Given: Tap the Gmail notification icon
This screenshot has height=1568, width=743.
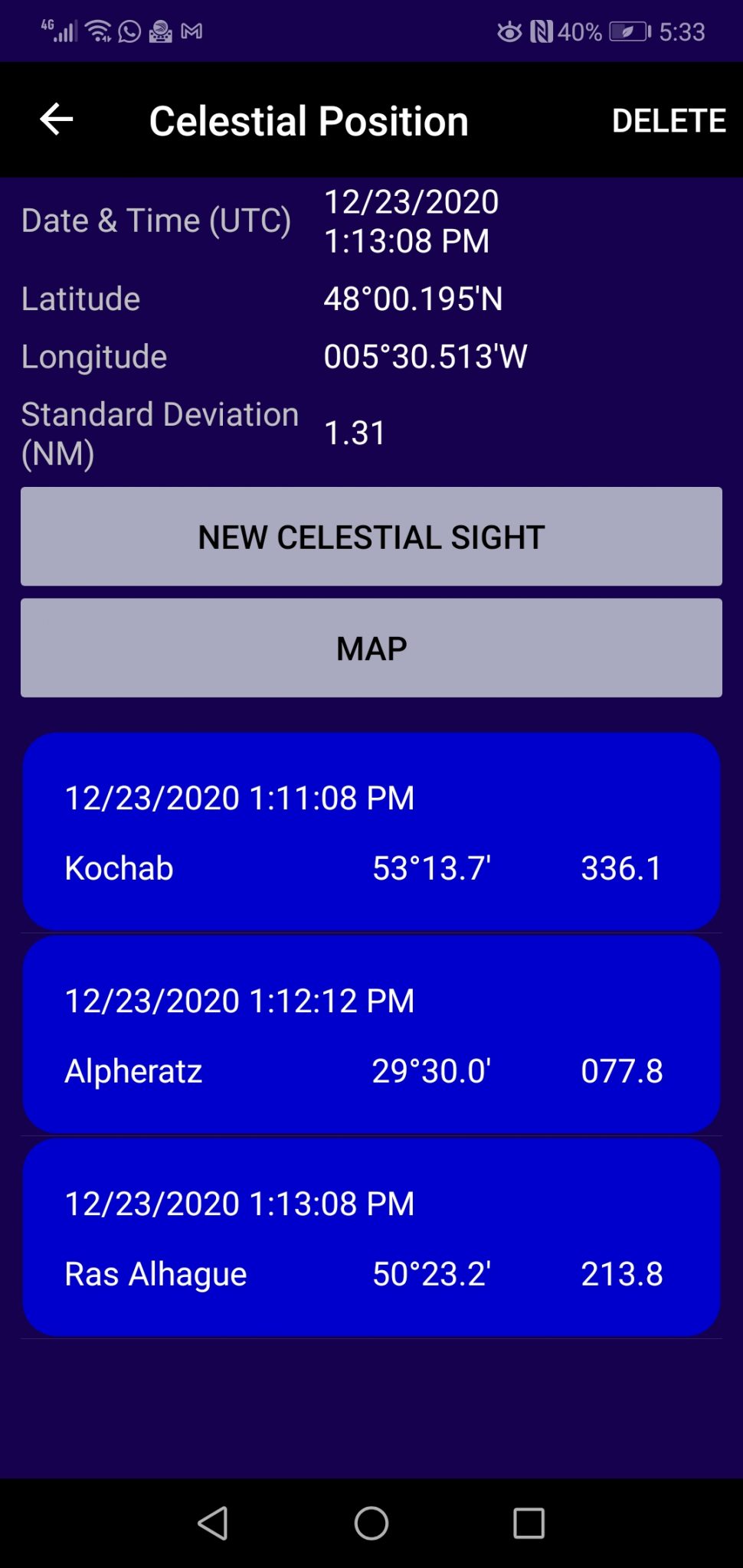Looking at the screenshot, I should tap(193, 31).
